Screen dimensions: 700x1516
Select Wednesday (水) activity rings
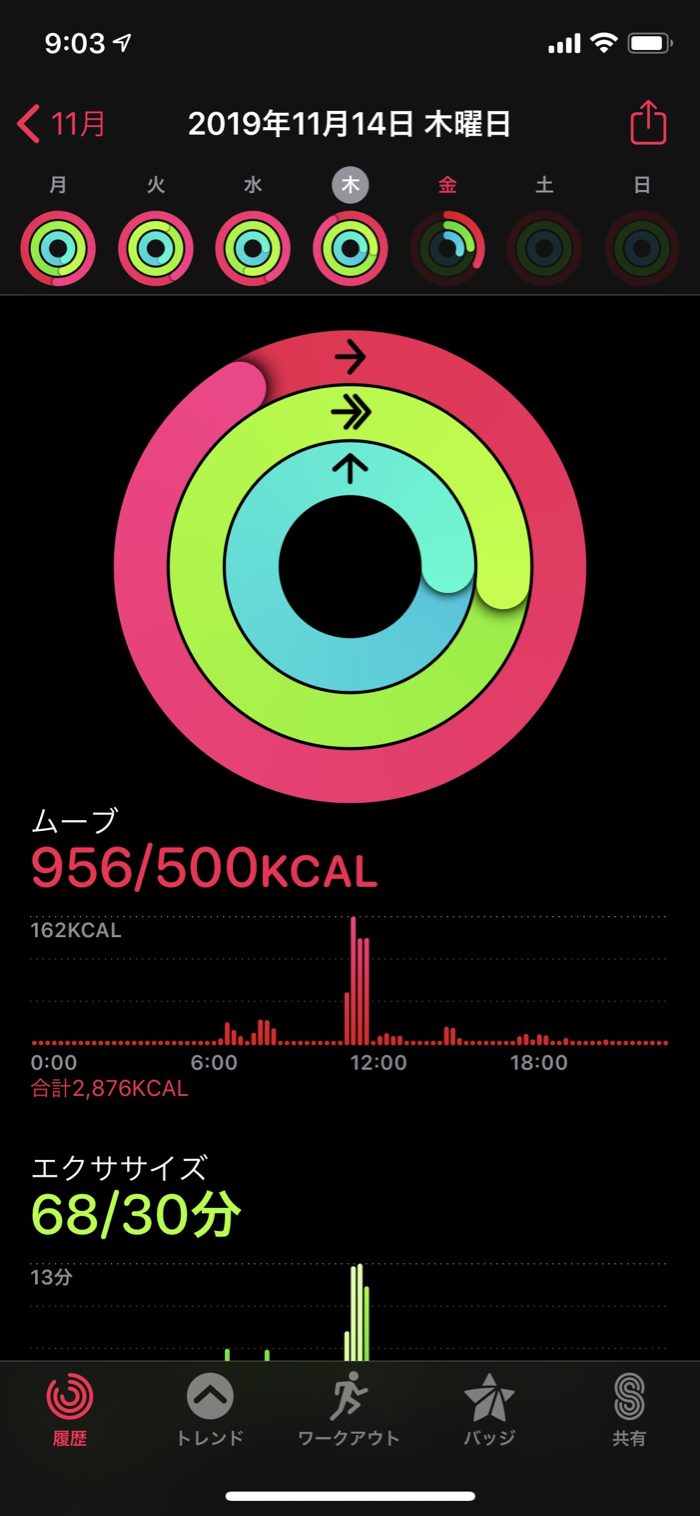[253, 248]
